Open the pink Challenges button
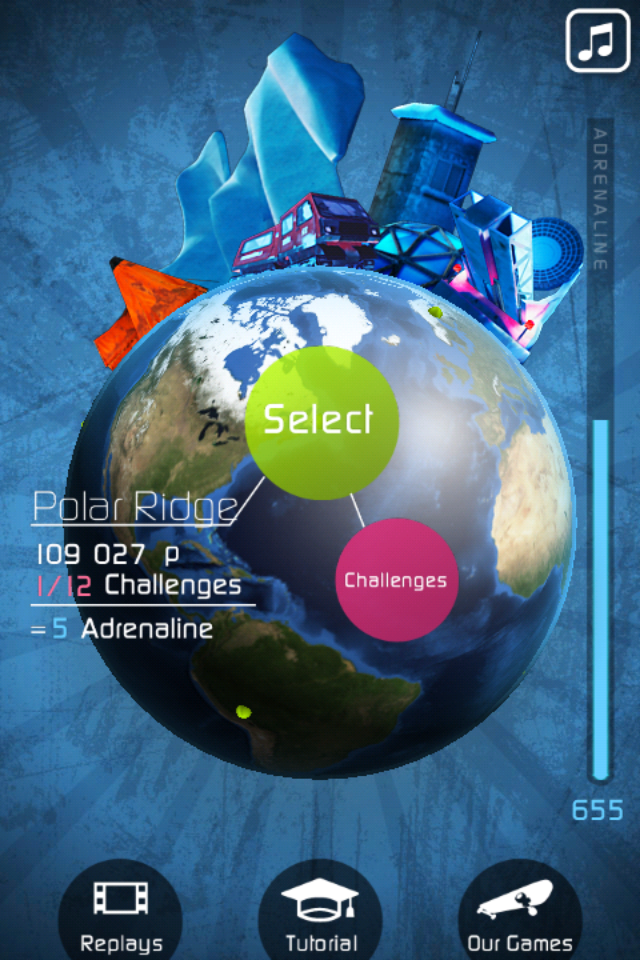This screenshot has height=960, width=640. pyautogui.click(x=396, y=580)
